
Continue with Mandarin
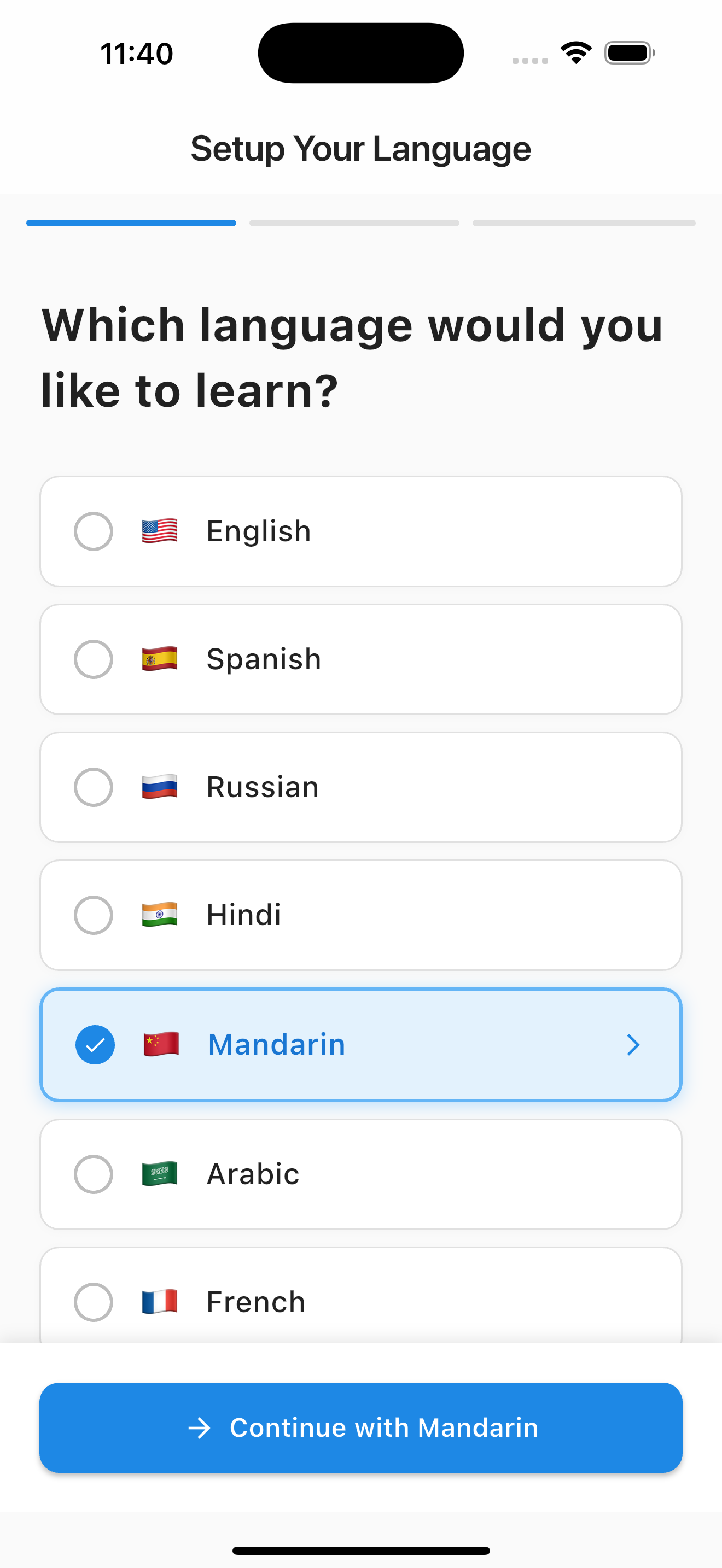(x=360, y=1427)
